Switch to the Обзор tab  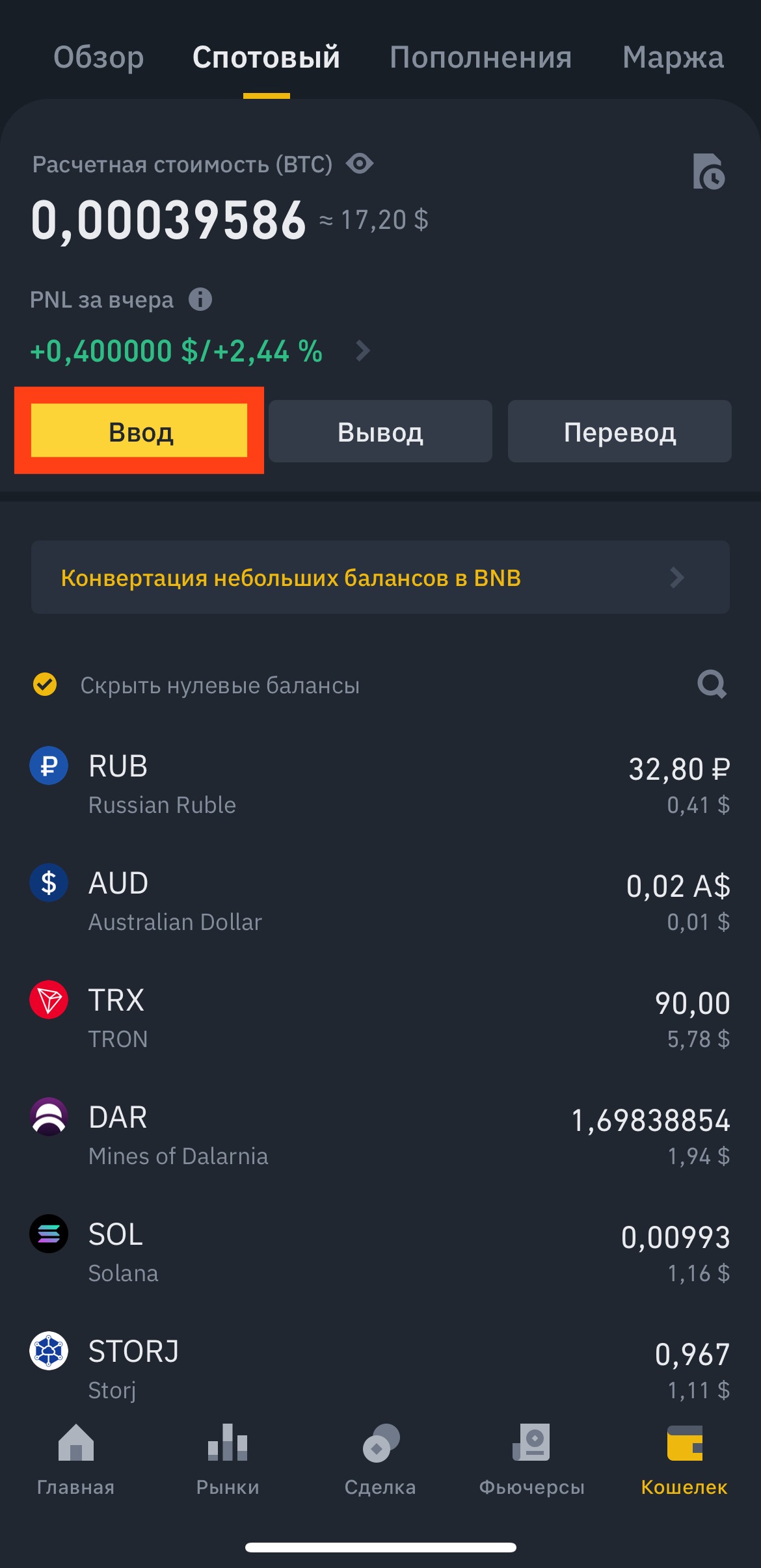[x=98, y=57]
